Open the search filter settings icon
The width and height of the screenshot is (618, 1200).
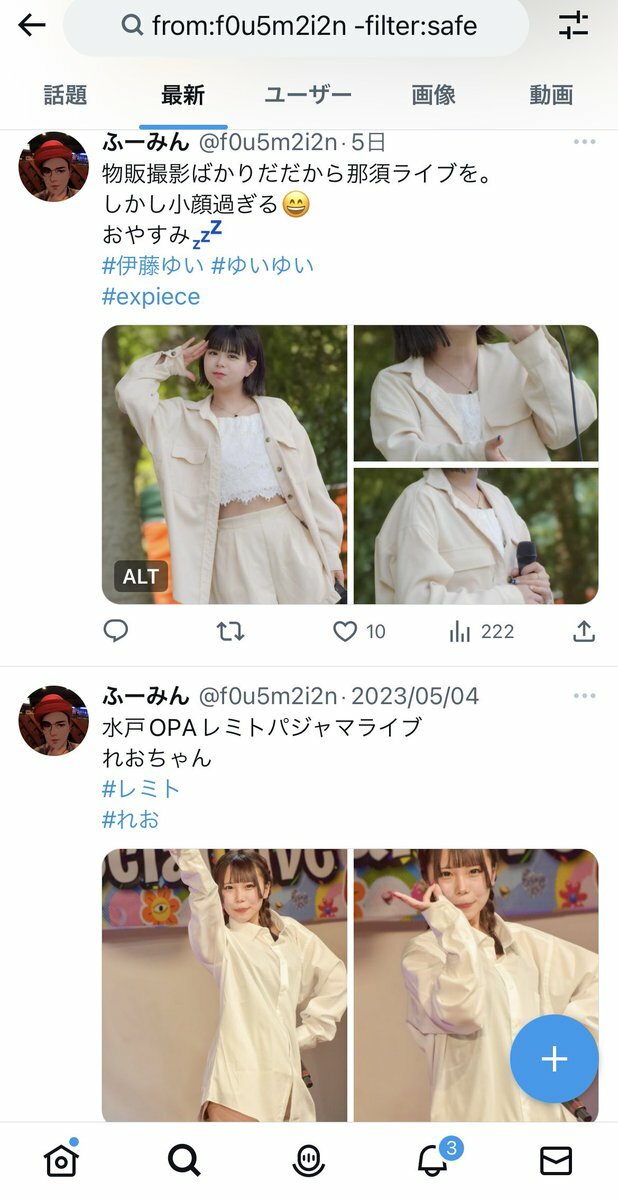[573, 26]
